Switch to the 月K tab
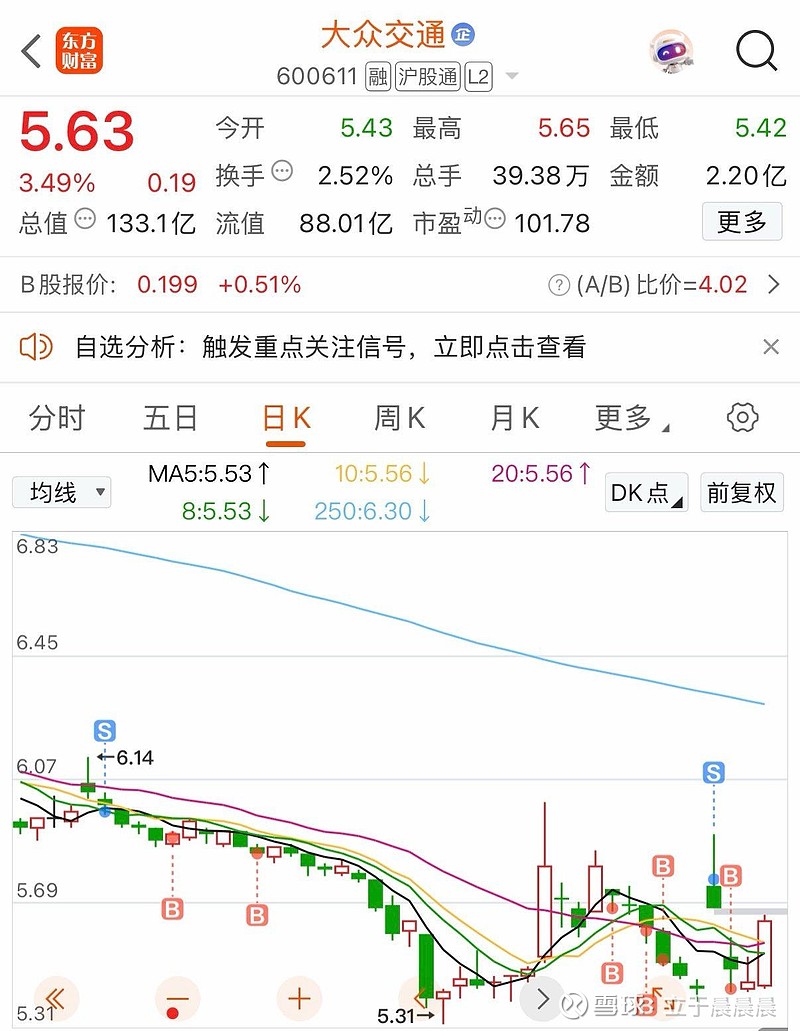 [x=514, y=418]
